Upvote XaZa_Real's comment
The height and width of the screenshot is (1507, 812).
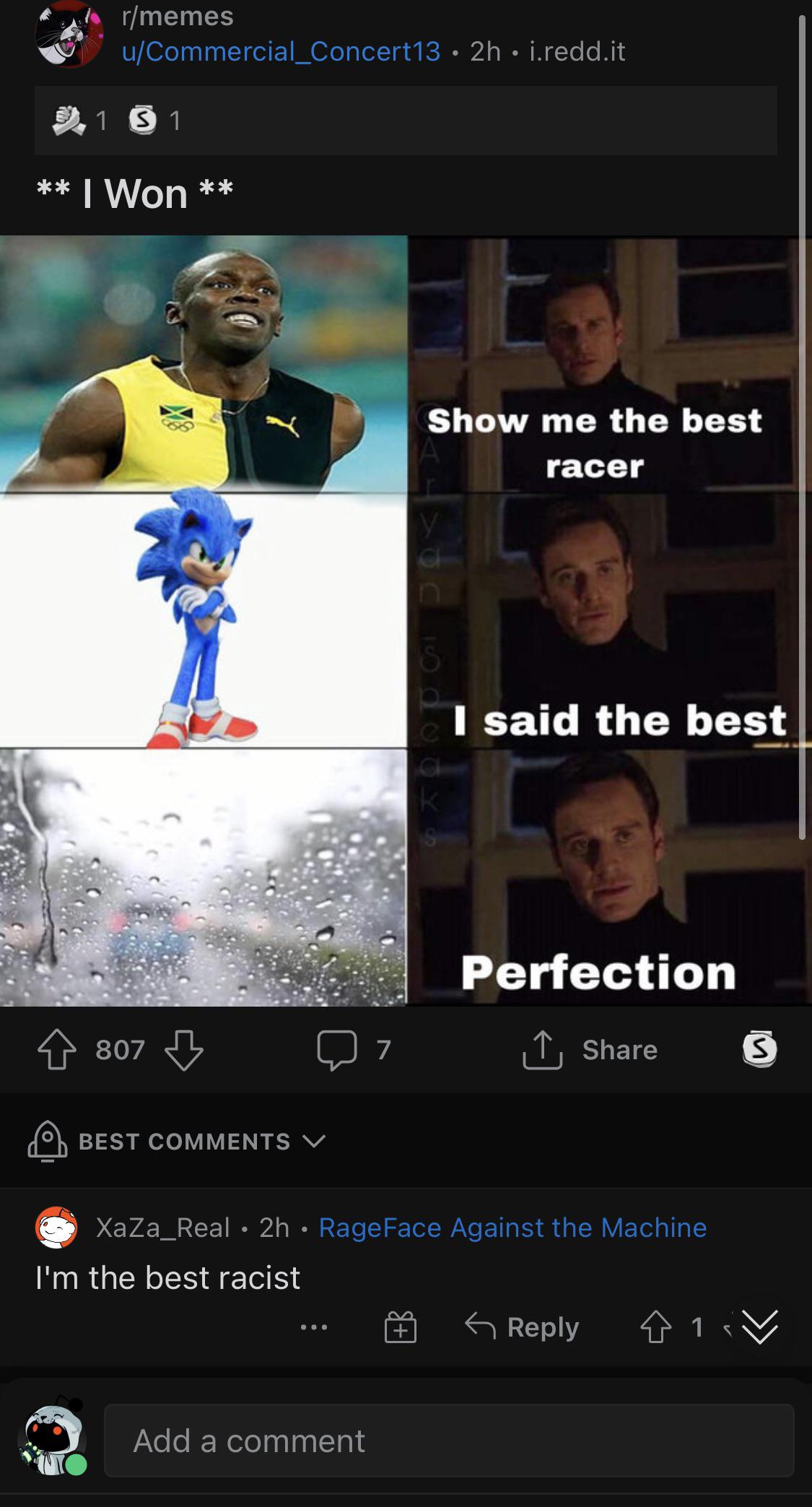click(x=655, y=1326)
